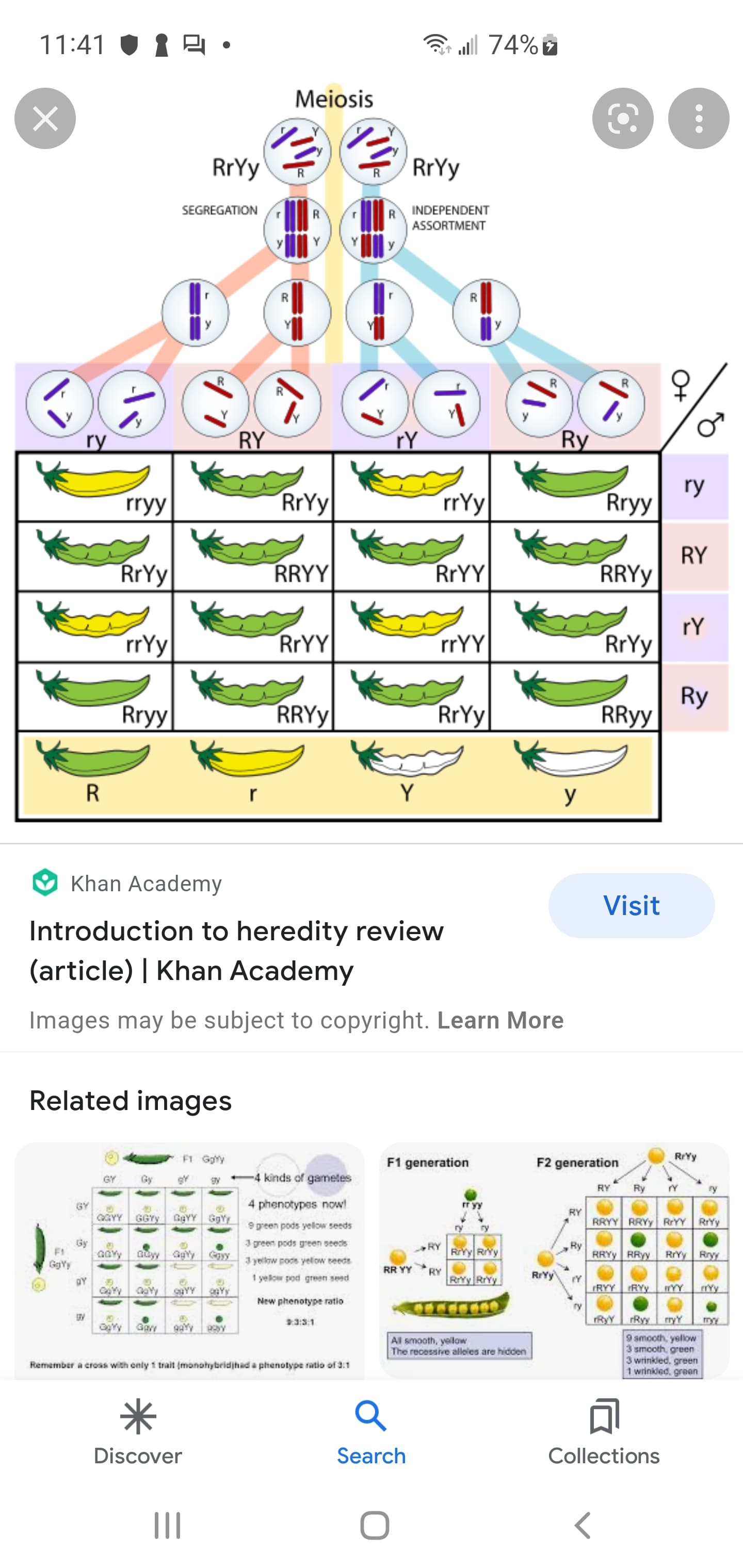Image resolution: width=743 pixels, height=1568 pixels.
Task: Go back using the system back button
Action: 583,1525
